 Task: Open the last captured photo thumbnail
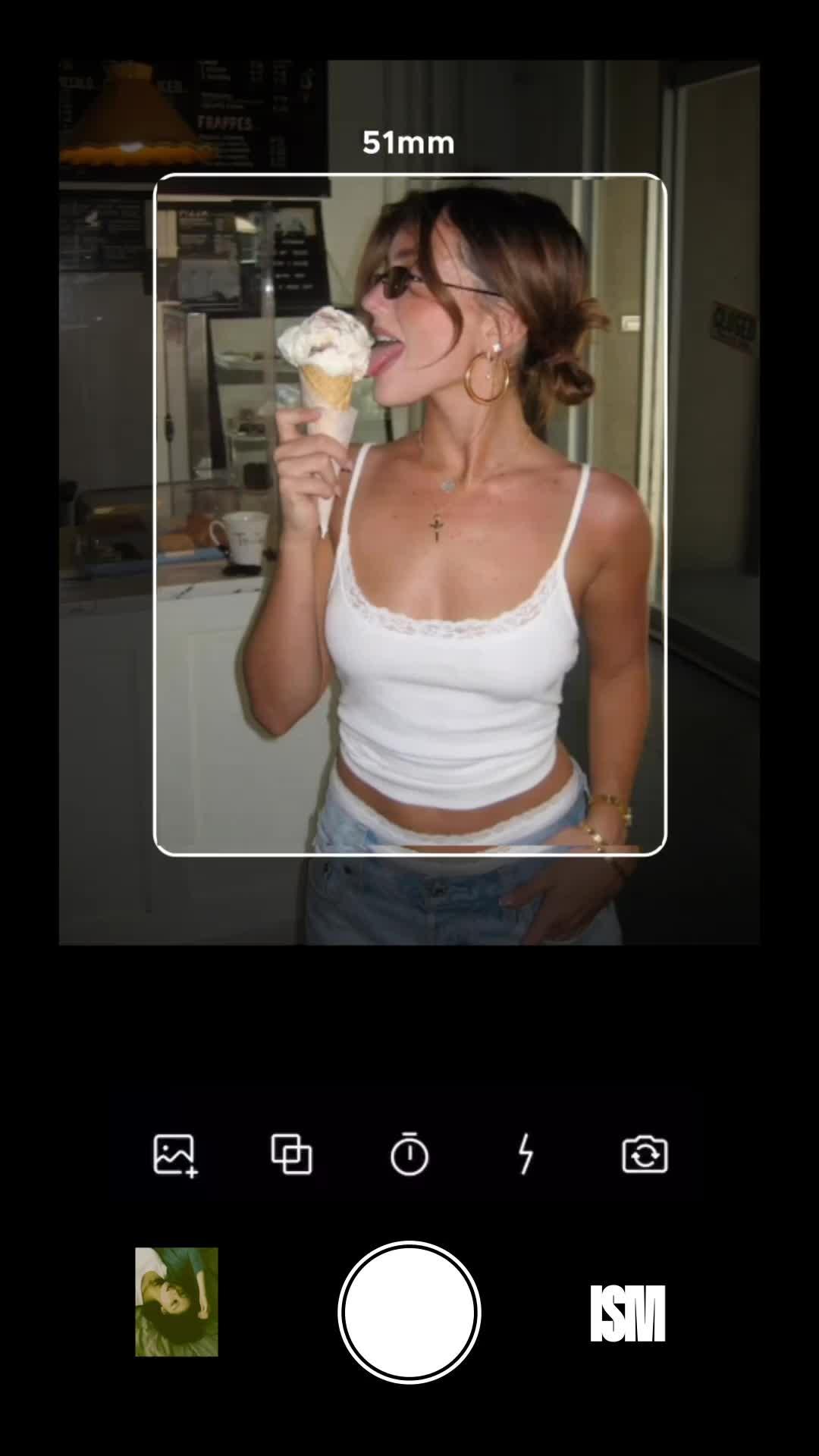click(177, 1302)
